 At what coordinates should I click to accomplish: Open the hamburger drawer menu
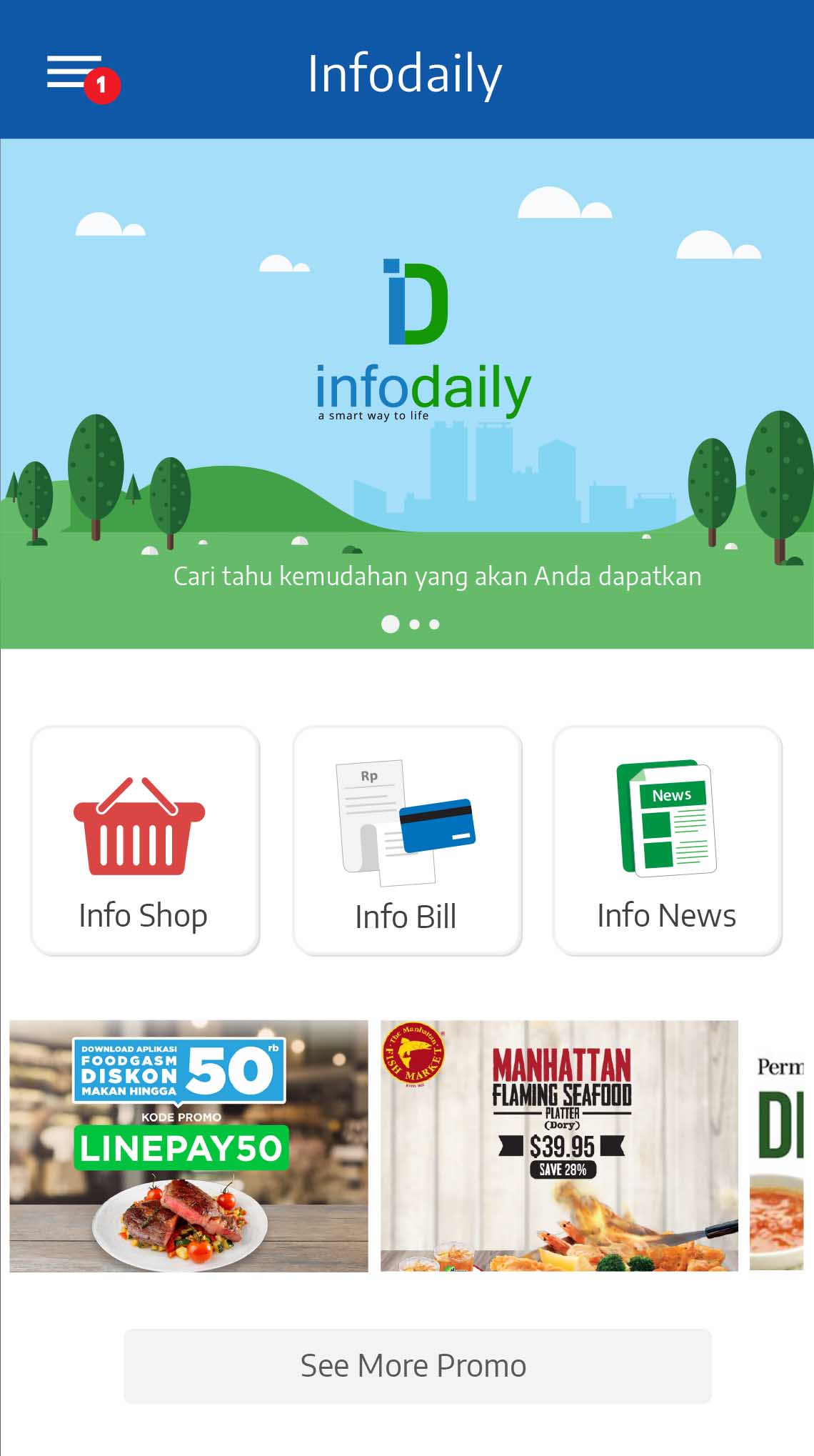point(75,73)
